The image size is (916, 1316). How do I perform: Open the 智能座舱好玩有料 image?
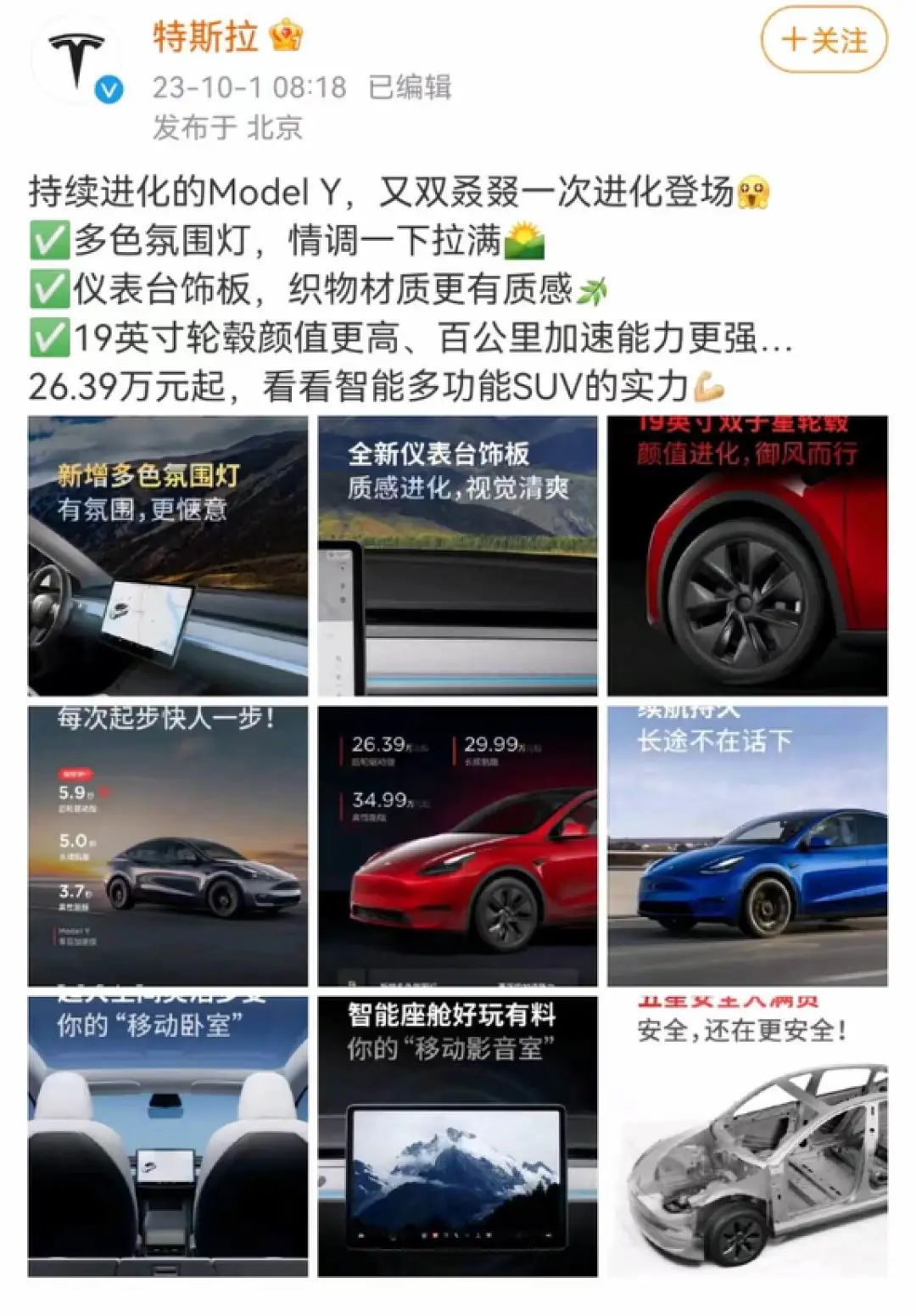[457, 1136]
